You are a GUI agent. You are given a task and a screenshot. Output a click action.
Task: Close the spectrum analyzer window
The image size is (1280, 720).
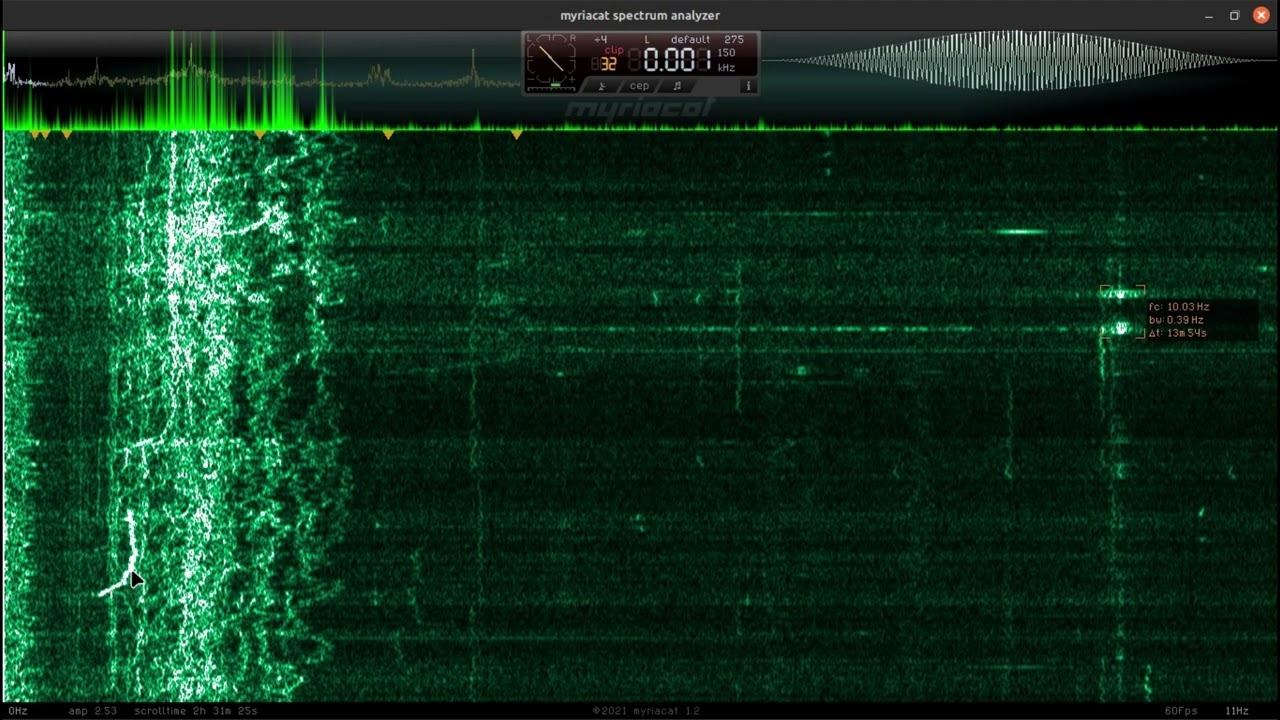1261,15
